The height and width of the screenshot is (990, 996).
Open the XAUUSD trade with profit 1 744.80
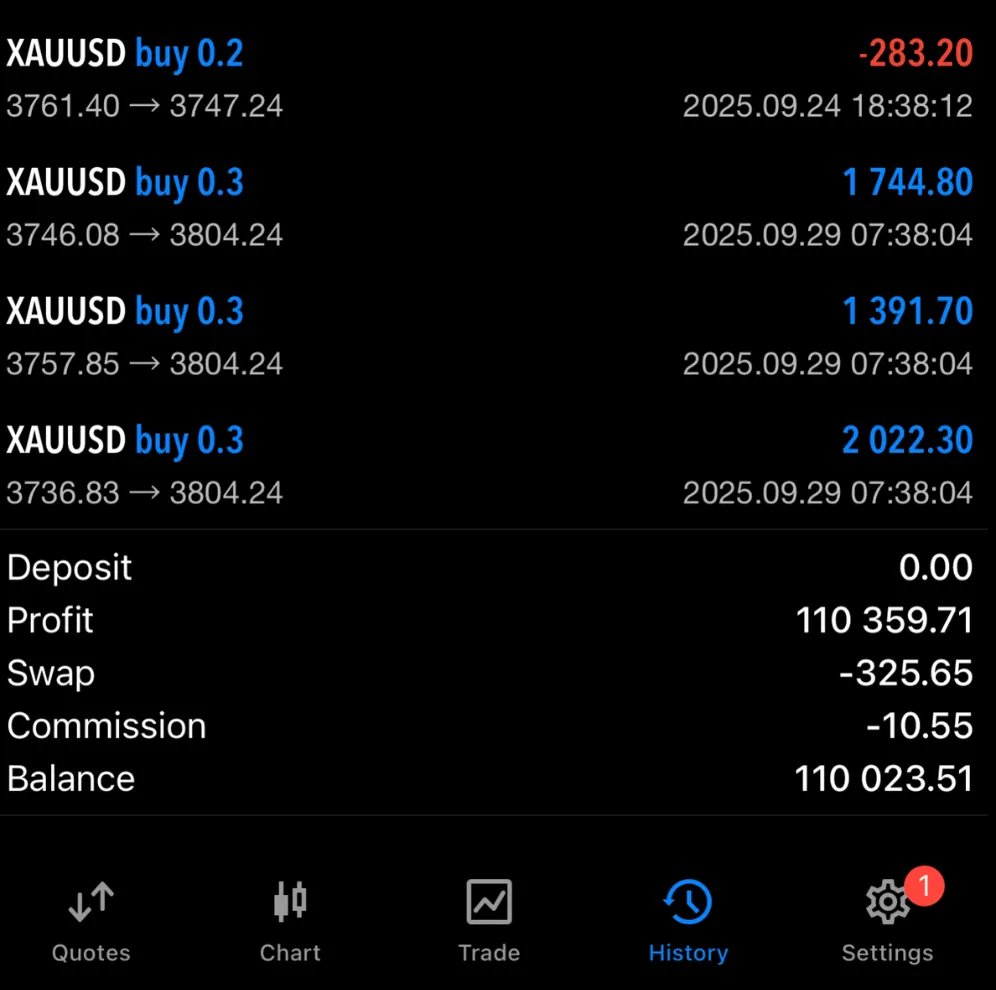click(x=490, y=208)
